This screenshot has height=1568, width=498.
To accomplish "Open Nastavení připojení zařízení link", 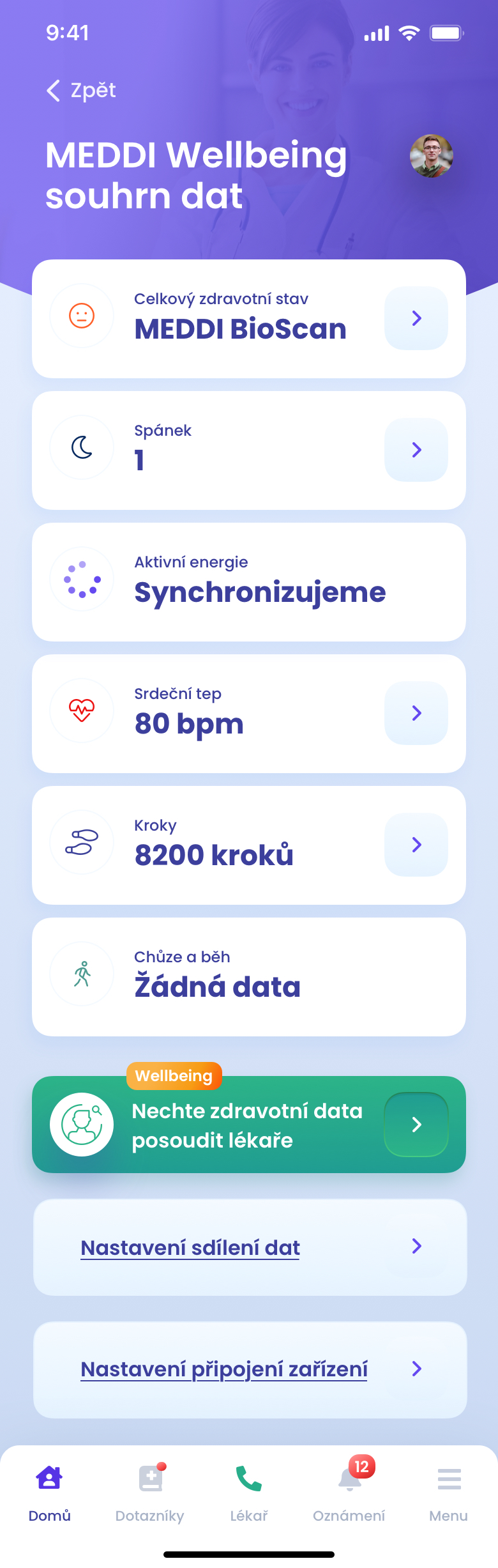I will pyautogui.click(x=223, y=1369).
